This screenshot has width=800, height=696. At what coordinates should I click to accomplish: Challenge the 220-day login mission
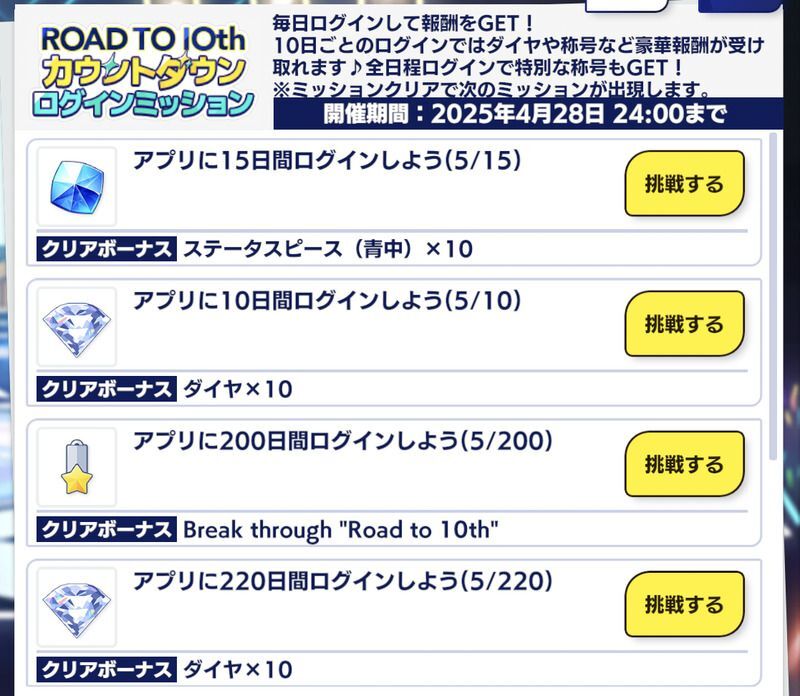pos(684,605)
